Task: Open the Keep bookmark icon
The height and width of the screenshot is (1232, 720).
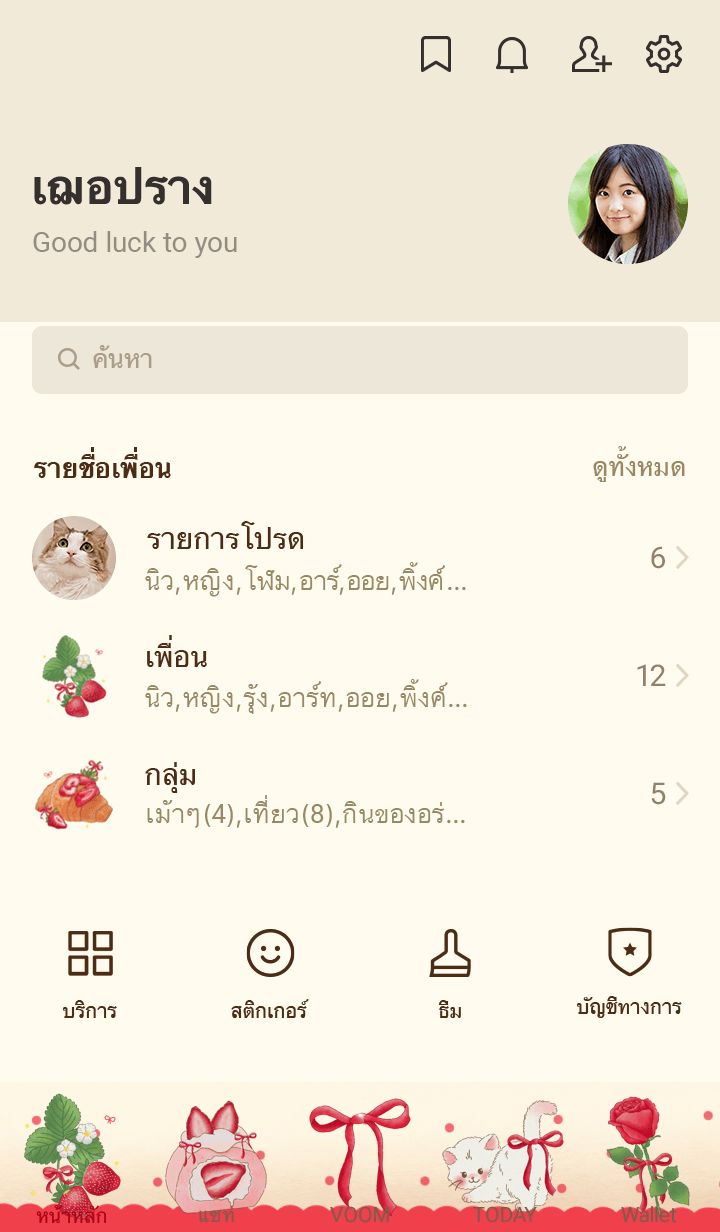Action: [x=435, y=55]
